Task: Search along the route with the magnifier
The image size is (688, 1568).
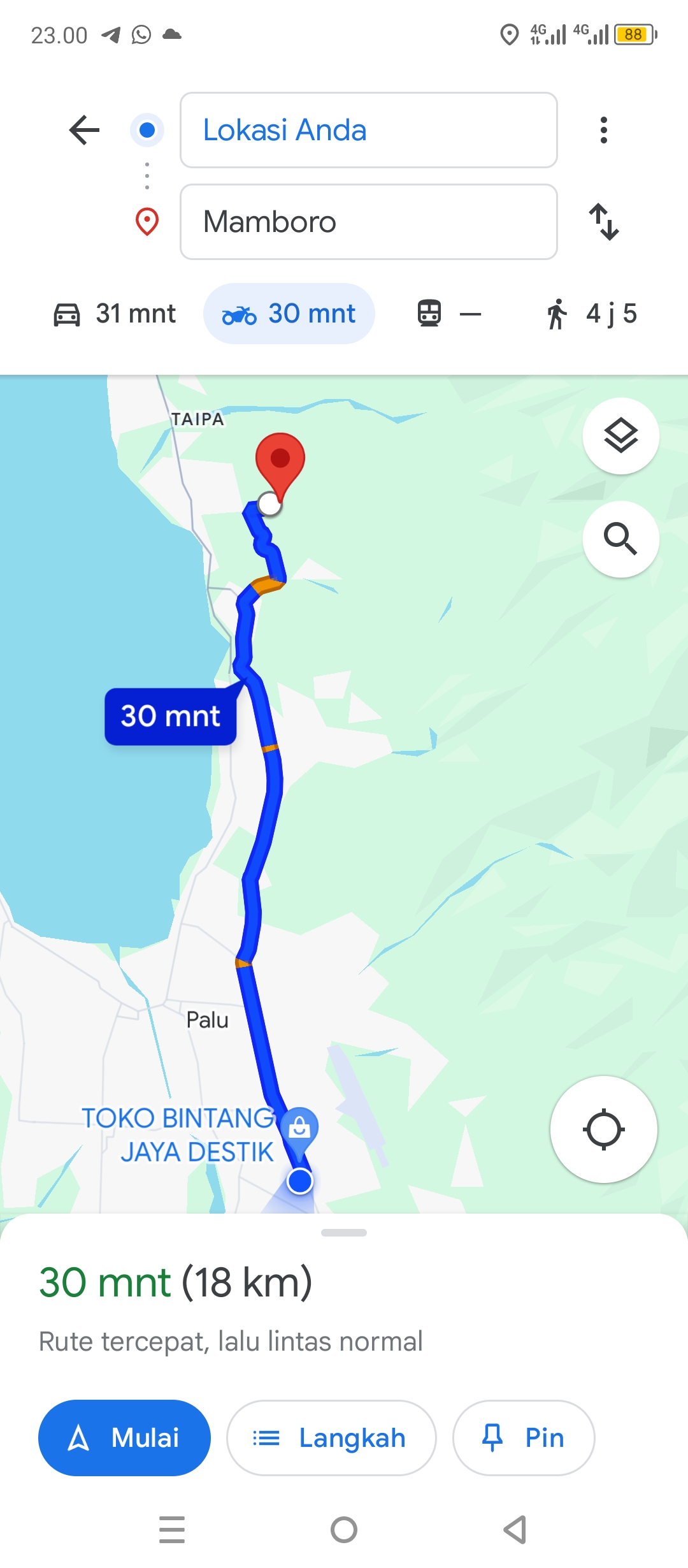Action: tap(620, 539)
